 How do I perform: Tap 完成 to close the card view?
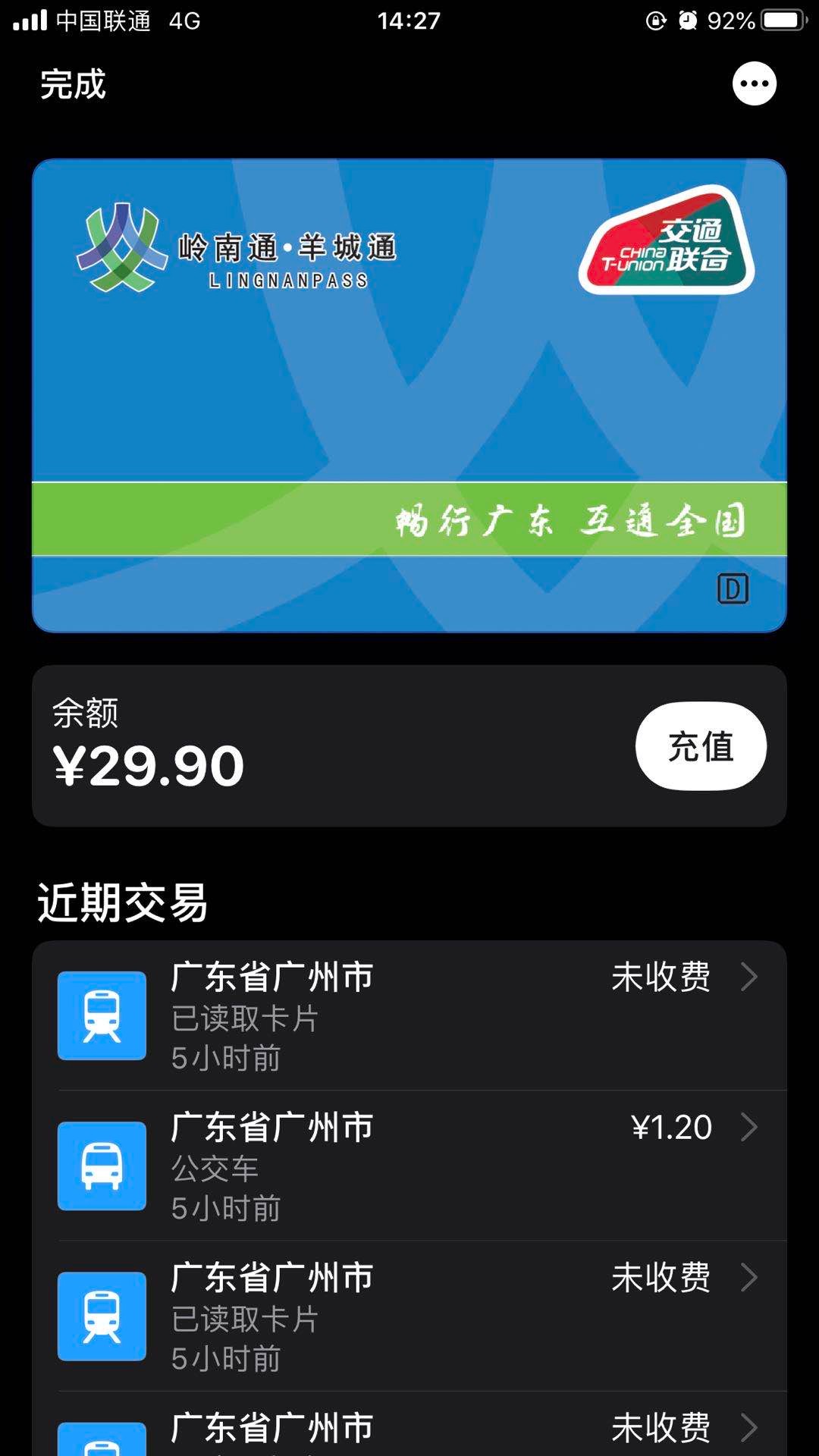coord(73,84)
